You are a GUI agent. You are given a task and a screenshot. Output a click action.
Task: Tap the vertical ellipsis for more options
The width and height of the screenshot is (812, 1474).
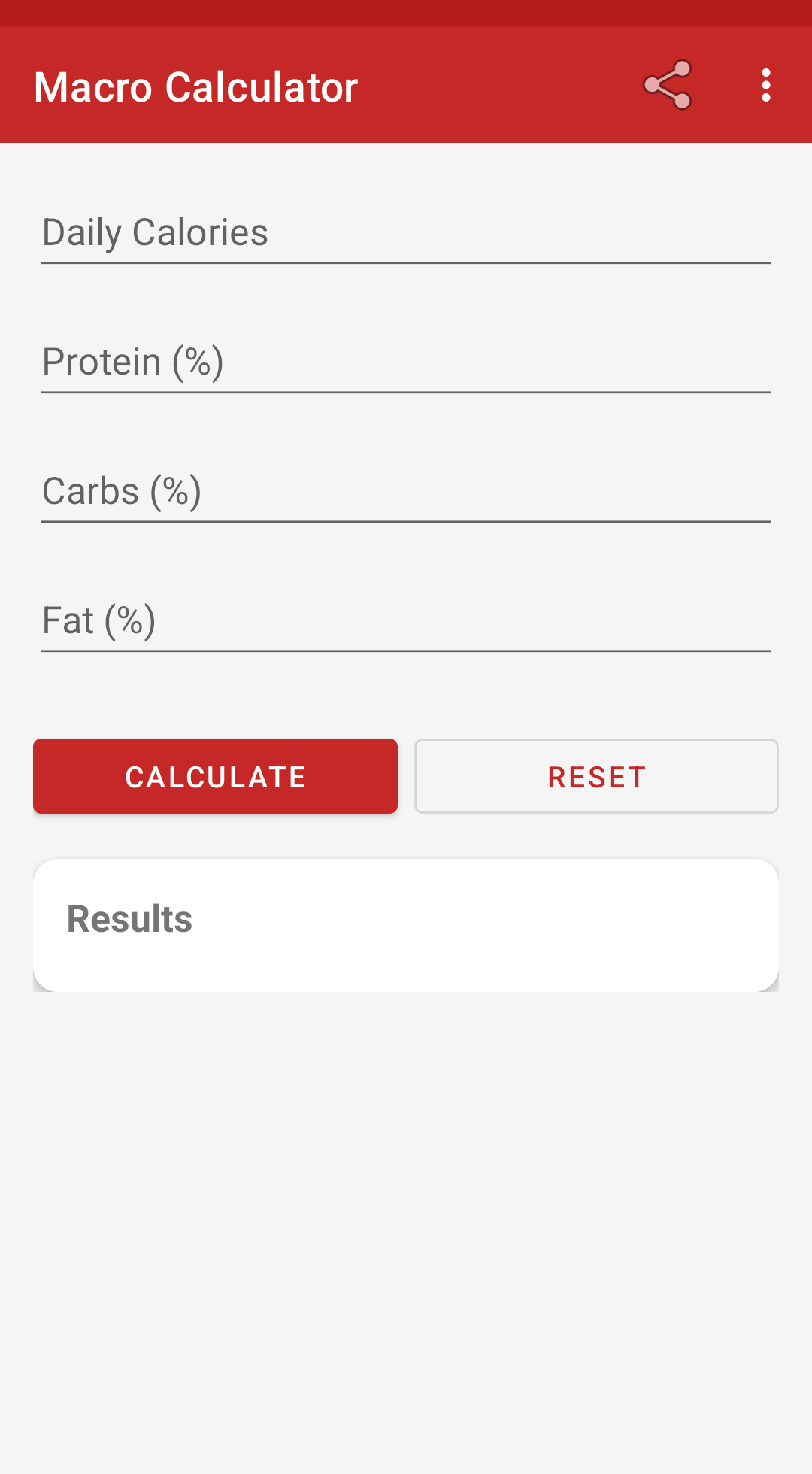pos(765,85)
